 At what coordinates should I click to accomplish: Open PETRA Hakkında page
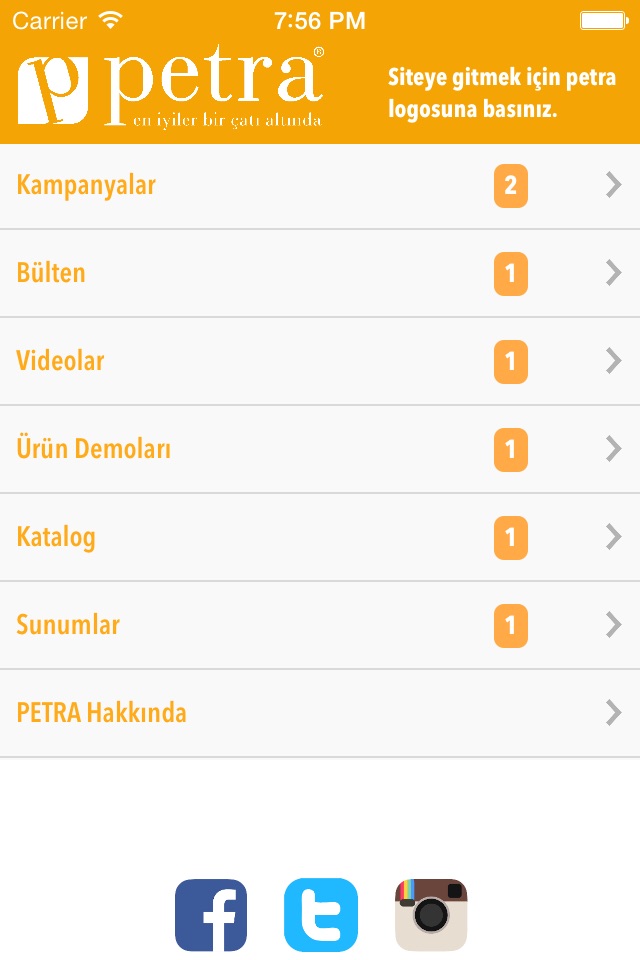(320, 713)
